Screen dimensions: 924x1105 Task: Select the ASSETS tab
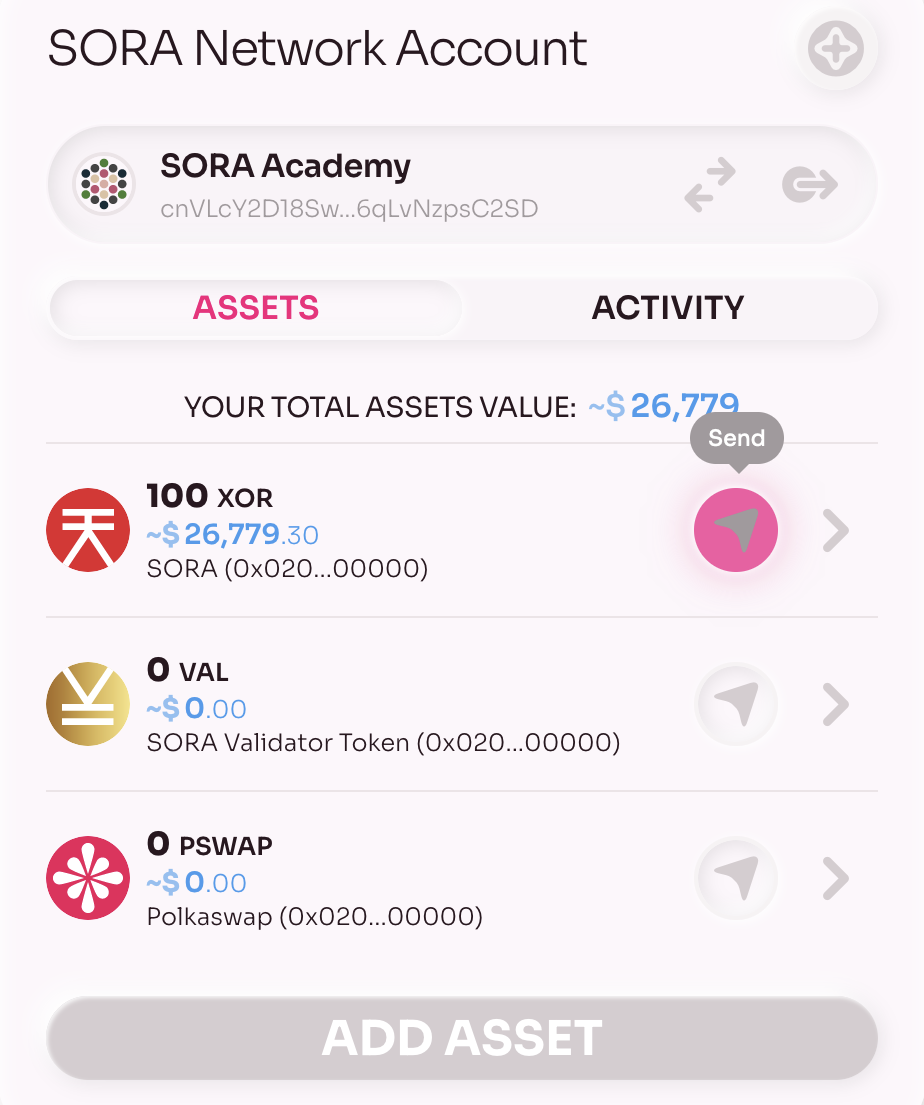tap(256, 308)
